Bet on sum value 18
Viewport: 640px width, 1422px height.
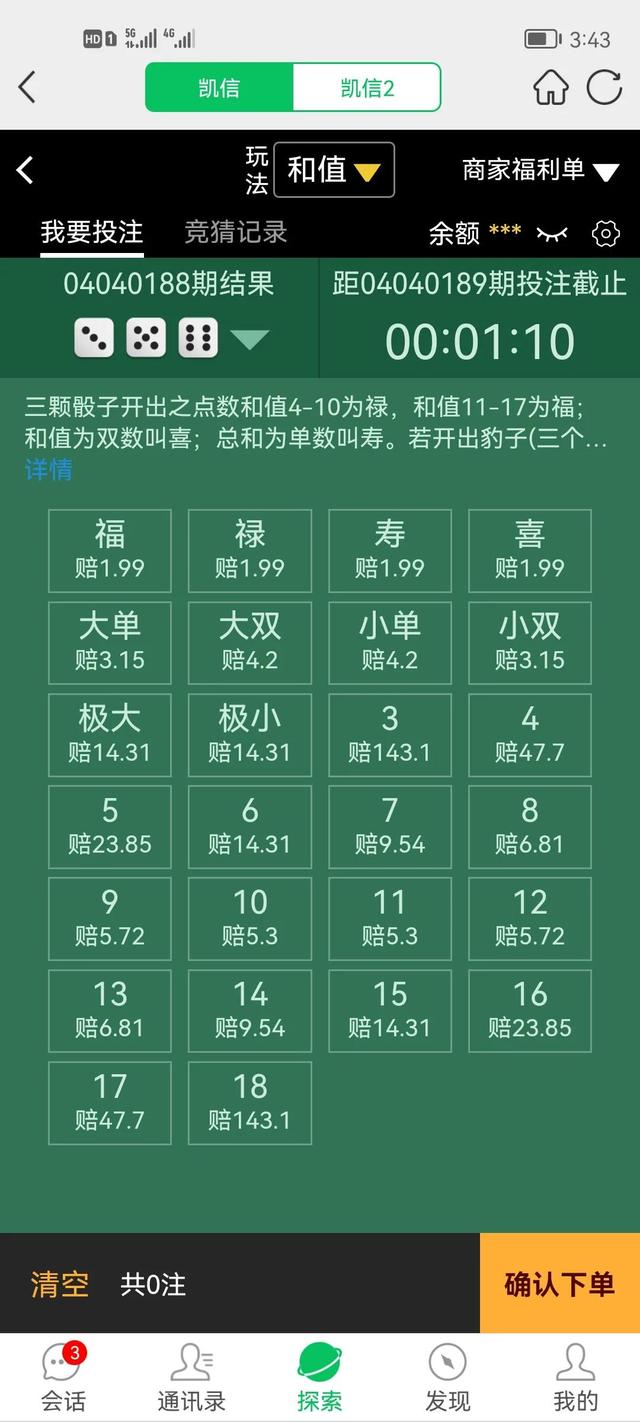pyautogui.click(x=250, y=1102)
